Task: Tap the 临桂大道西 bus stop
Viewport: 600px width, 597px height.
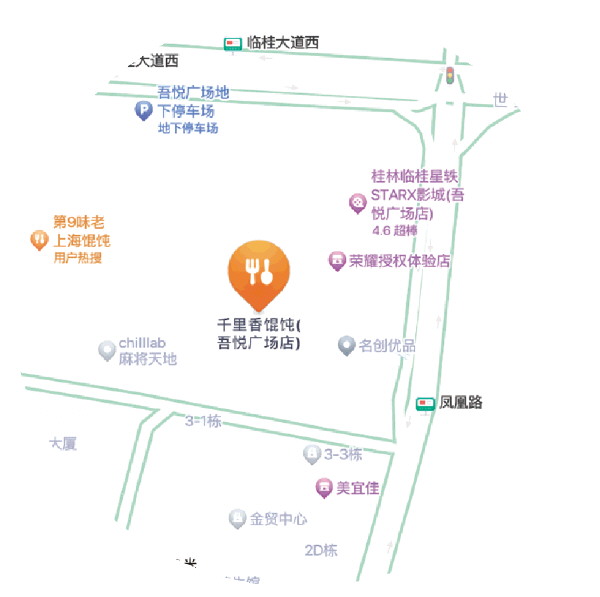Action: pos(233,43)
